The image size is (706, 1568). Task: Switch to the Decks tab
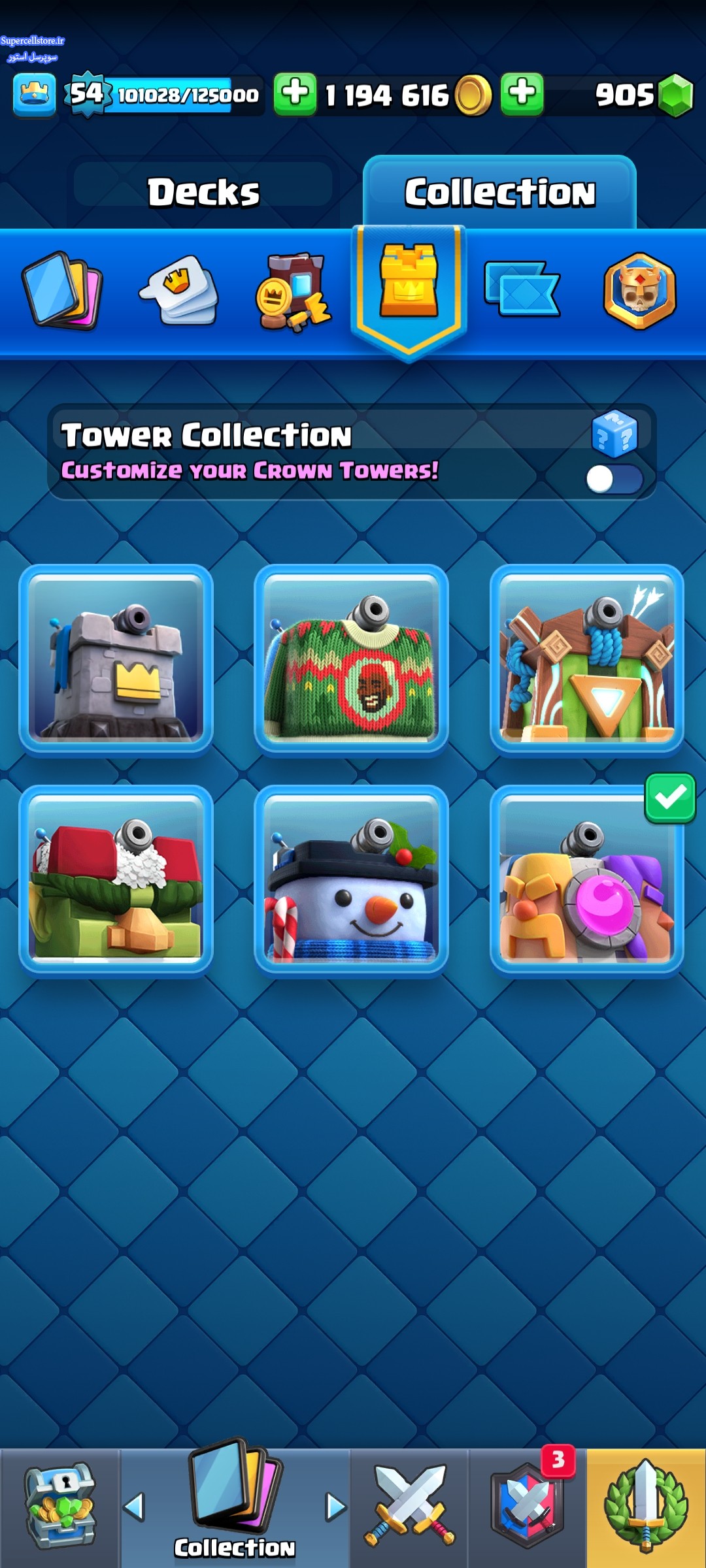(x=203, y=193)
